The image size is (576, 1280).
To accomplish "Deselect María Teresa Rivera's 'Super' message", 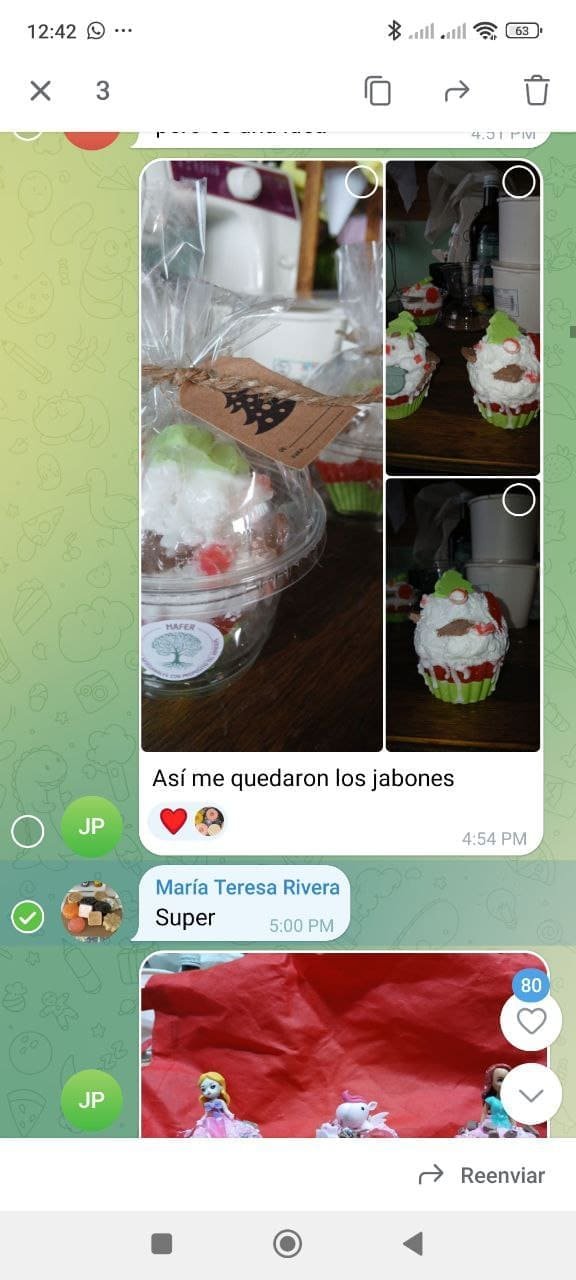I will tap(27, 917).
